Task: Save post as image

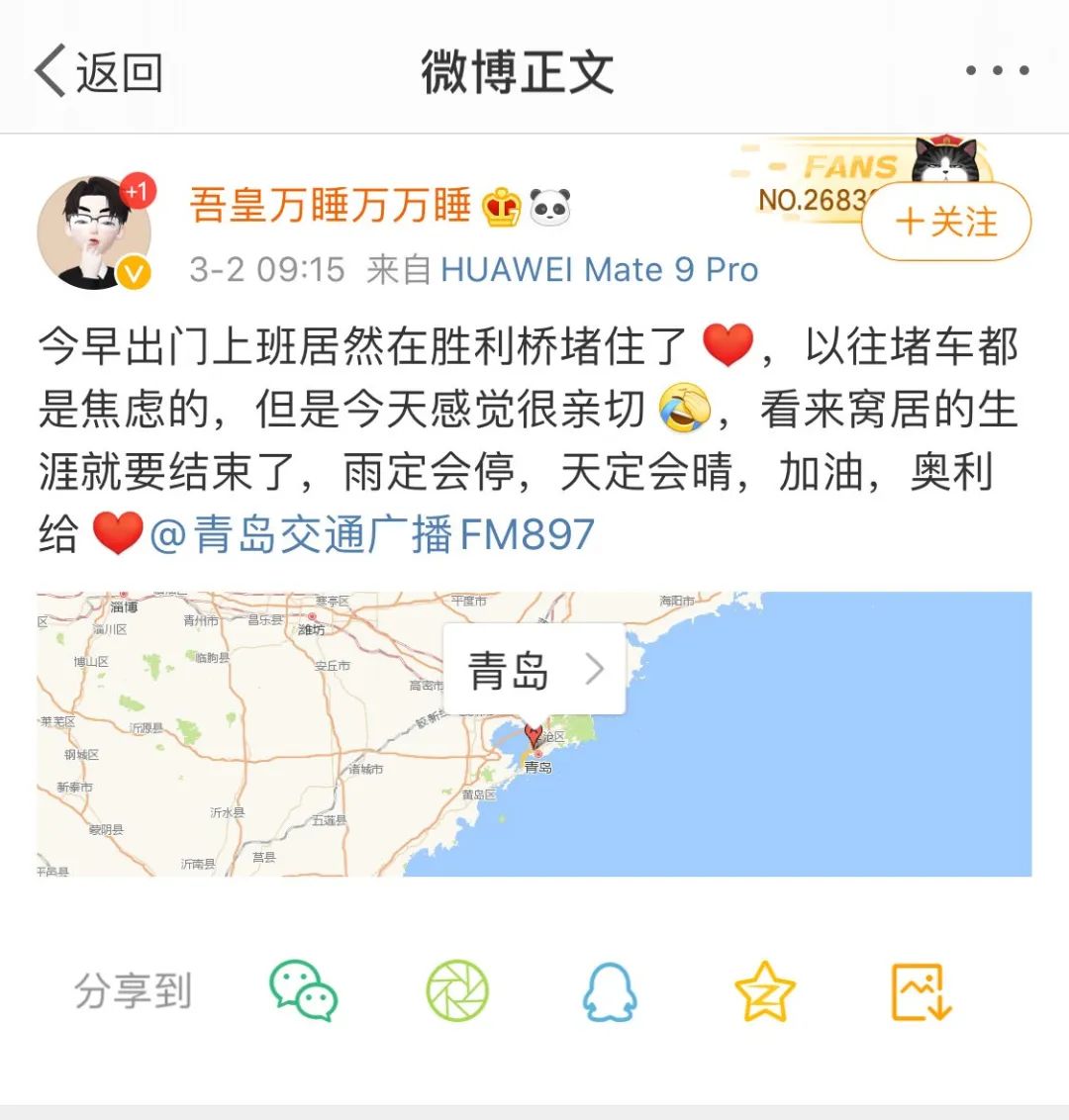Action: coord(921,990)
